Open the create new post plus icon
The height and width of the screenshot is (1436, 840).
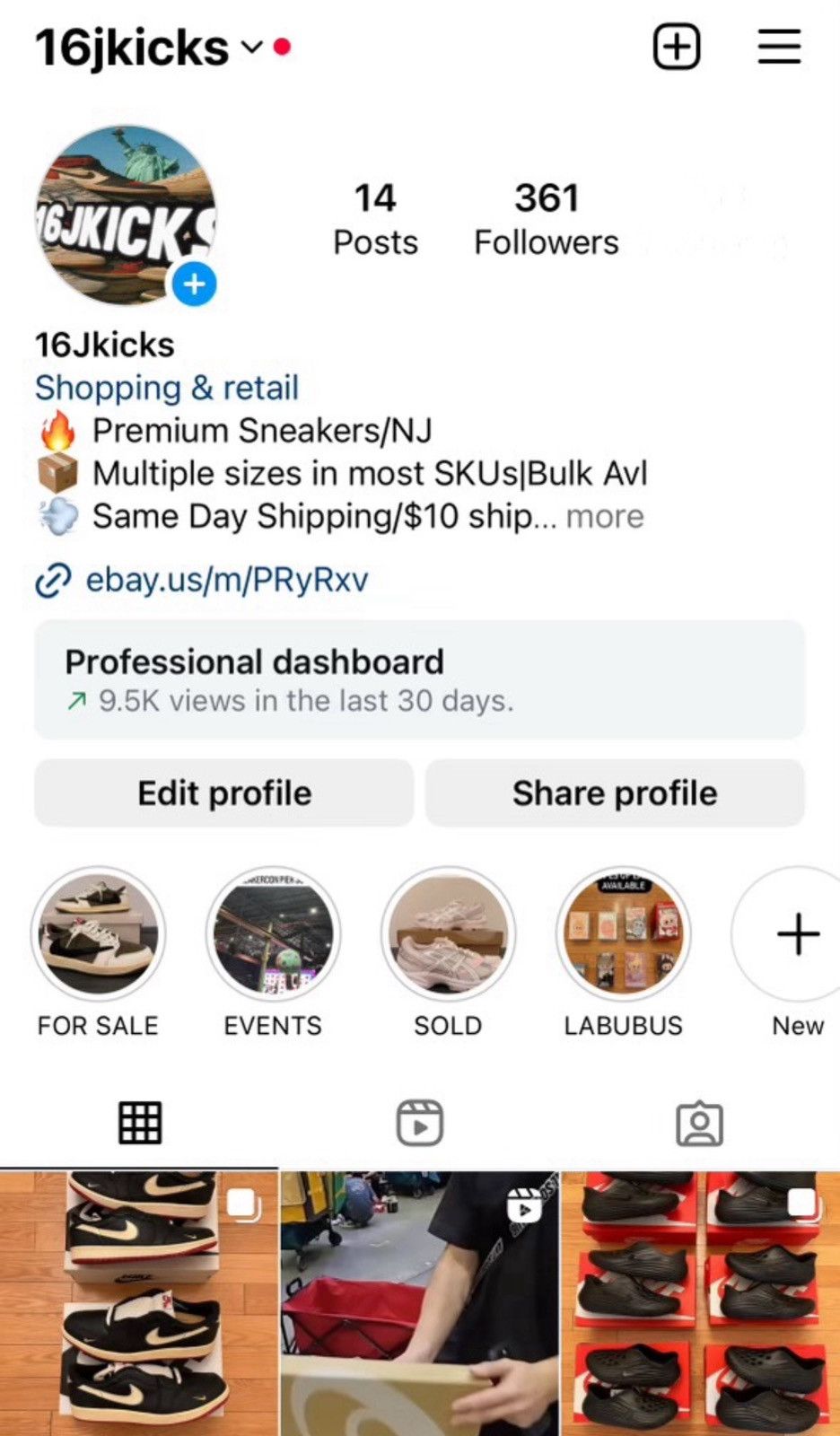click(676, 47)
